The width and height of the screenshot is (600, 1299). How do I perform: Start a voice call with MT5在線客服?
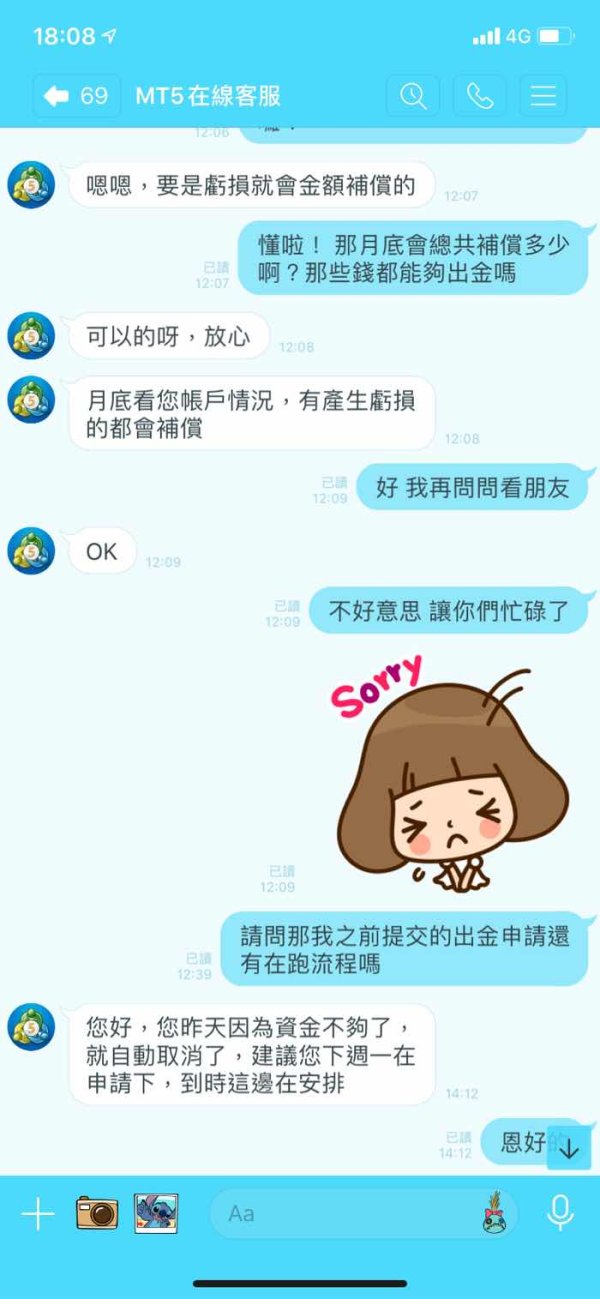coord(479,96)
